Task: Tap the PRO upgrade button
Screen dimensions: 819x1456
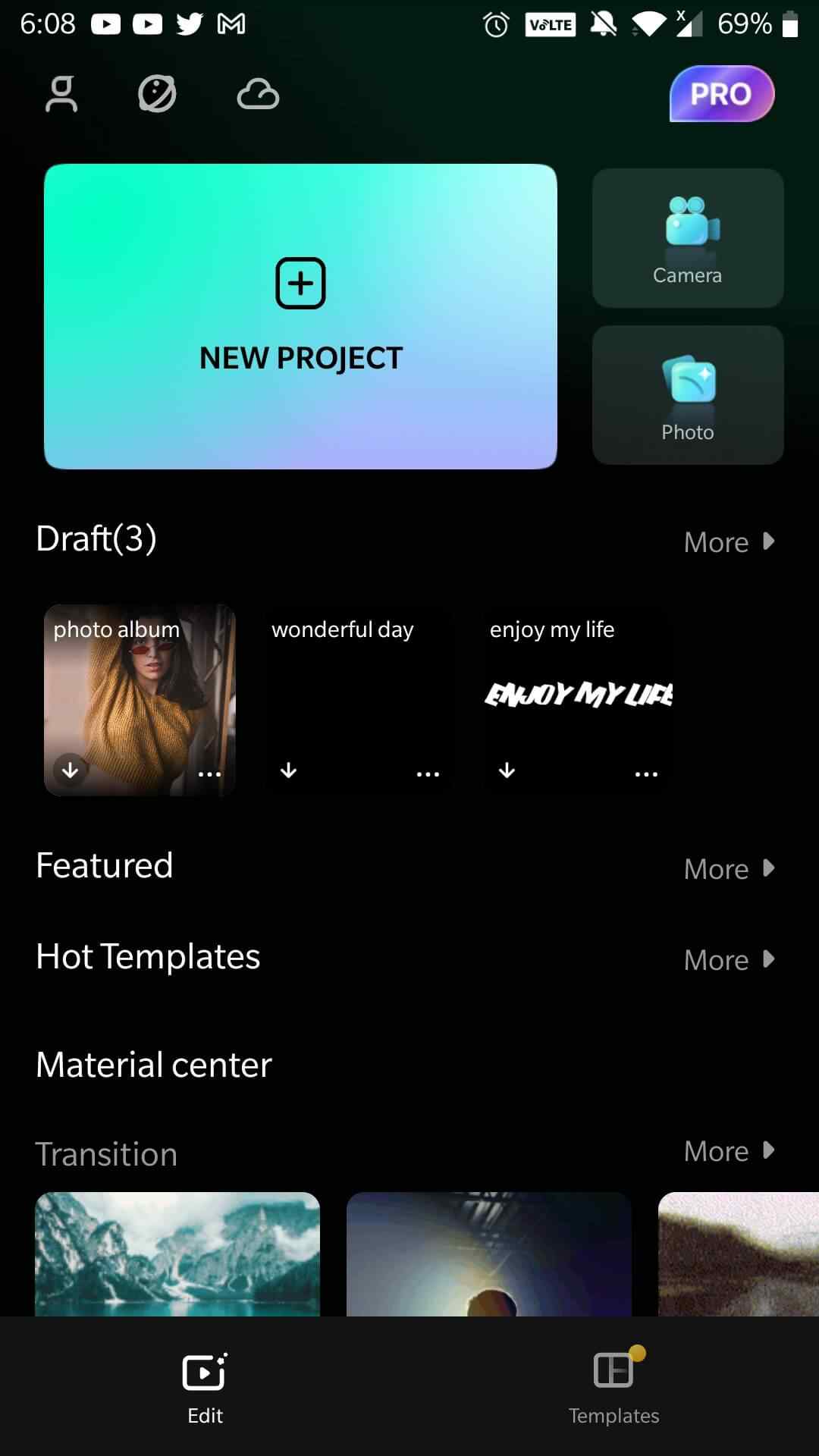Action: (x=721, y=94)
